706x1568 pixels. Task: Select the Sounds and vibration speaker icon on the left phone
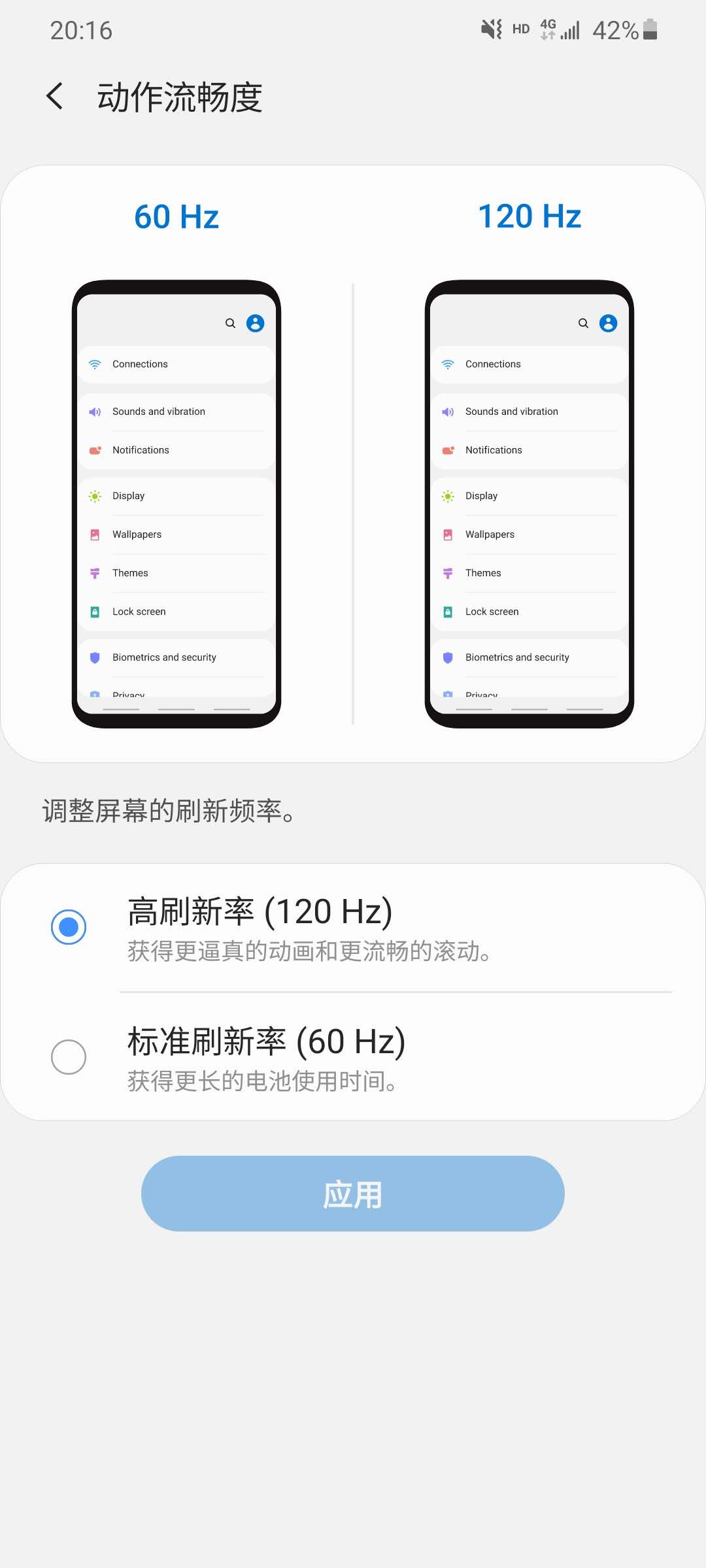[x=95, y=412]
